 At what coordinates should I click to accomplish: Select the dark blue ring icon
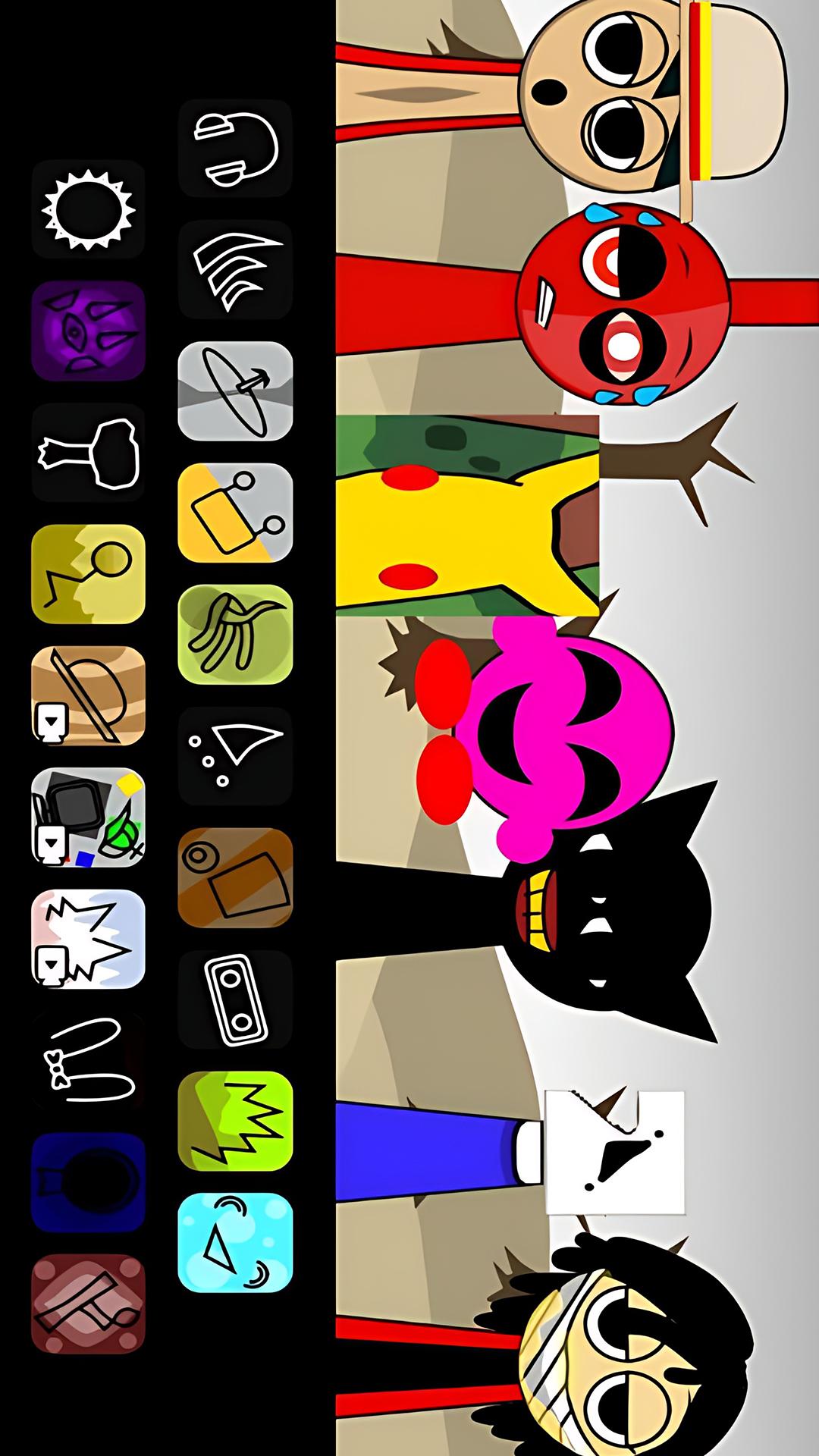pyautogui.click(x=88, y=1181)
